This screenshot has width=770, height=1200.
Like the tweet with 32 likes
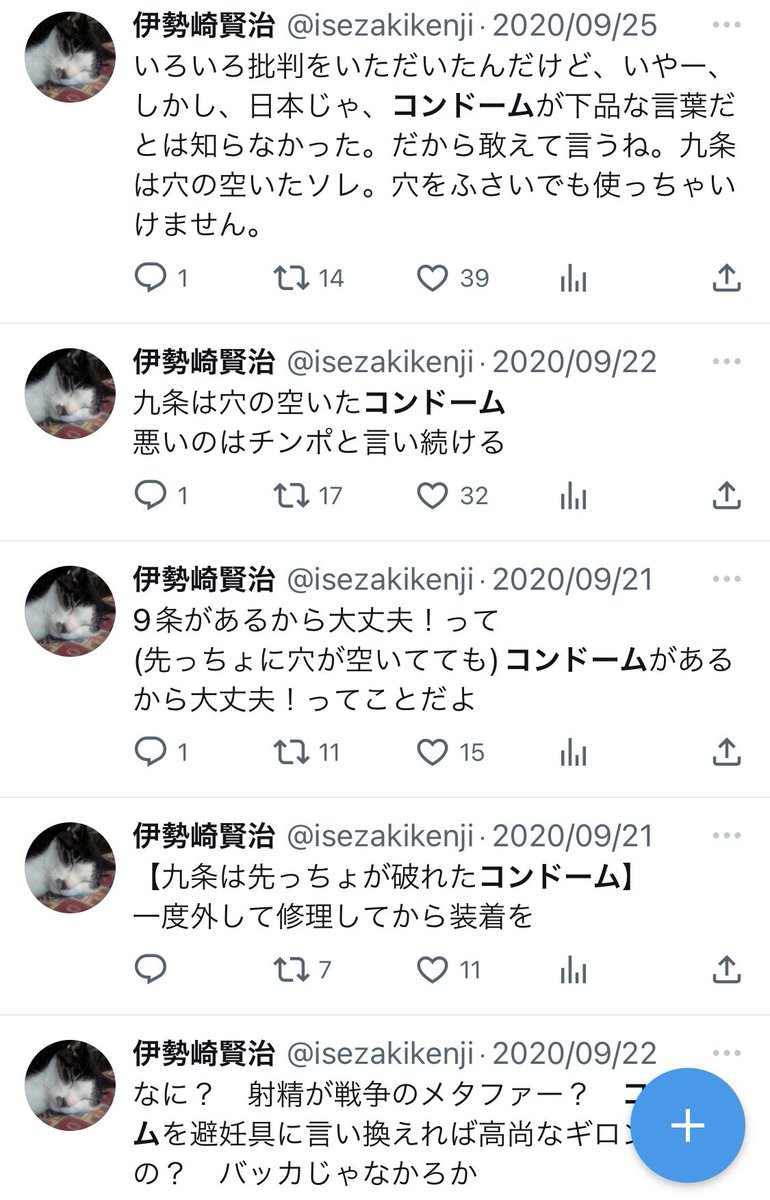pyautogui.click(x=432, y=495)
